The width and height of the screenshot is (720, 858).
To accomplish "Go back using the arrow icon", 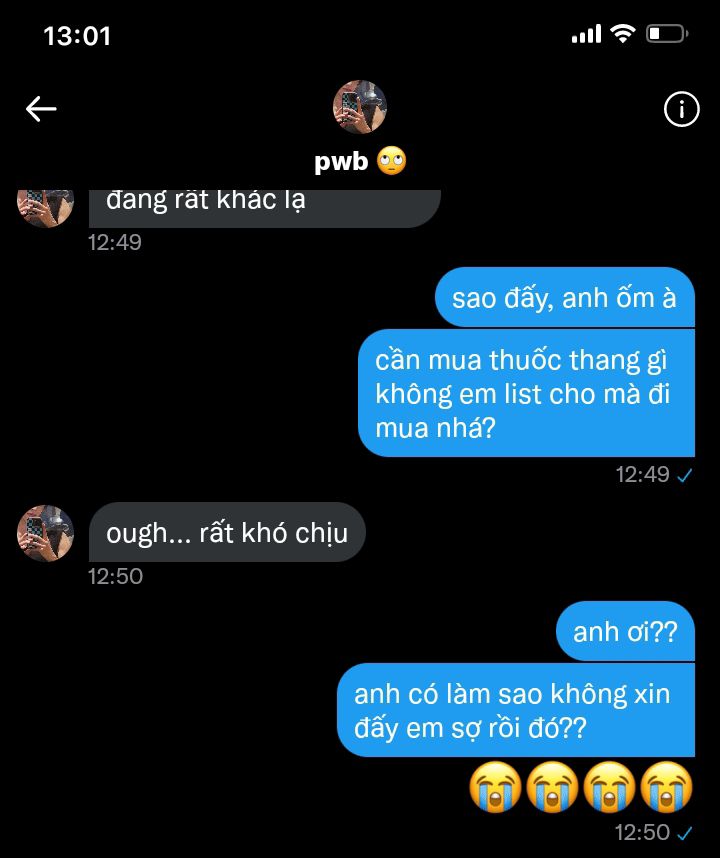I will 41,109.
